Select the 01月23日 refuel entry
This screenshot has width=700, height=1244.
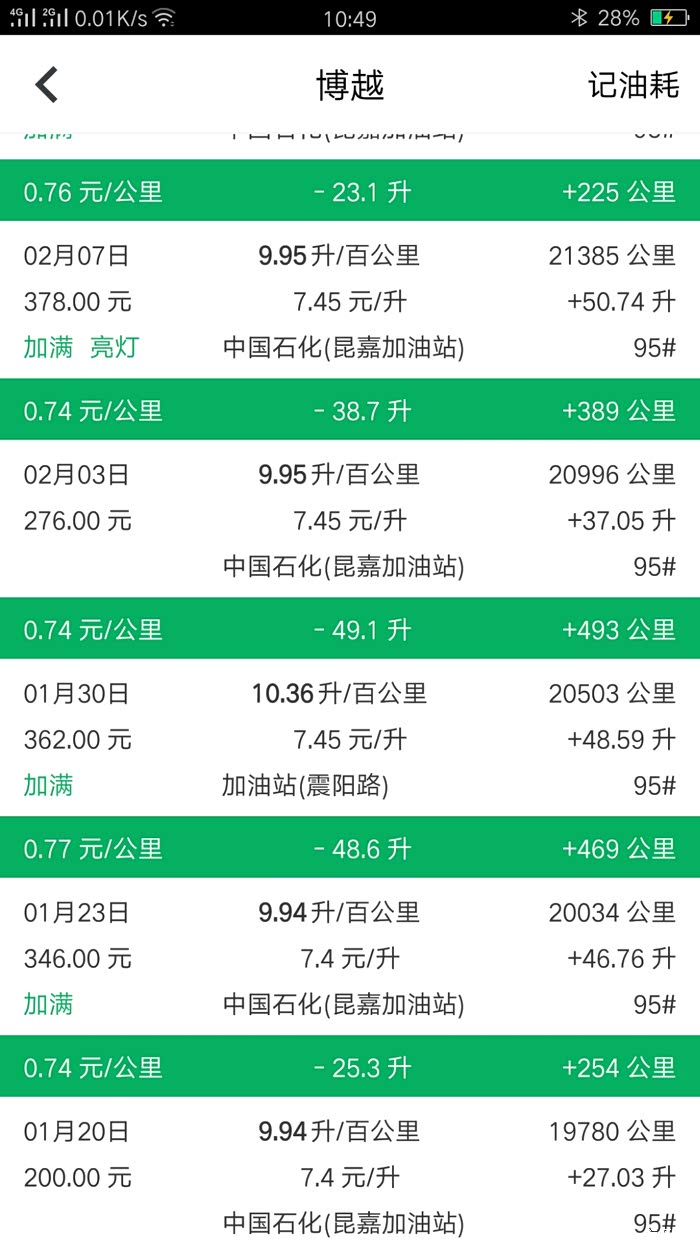pyautogui.click(x=350, y=958)
